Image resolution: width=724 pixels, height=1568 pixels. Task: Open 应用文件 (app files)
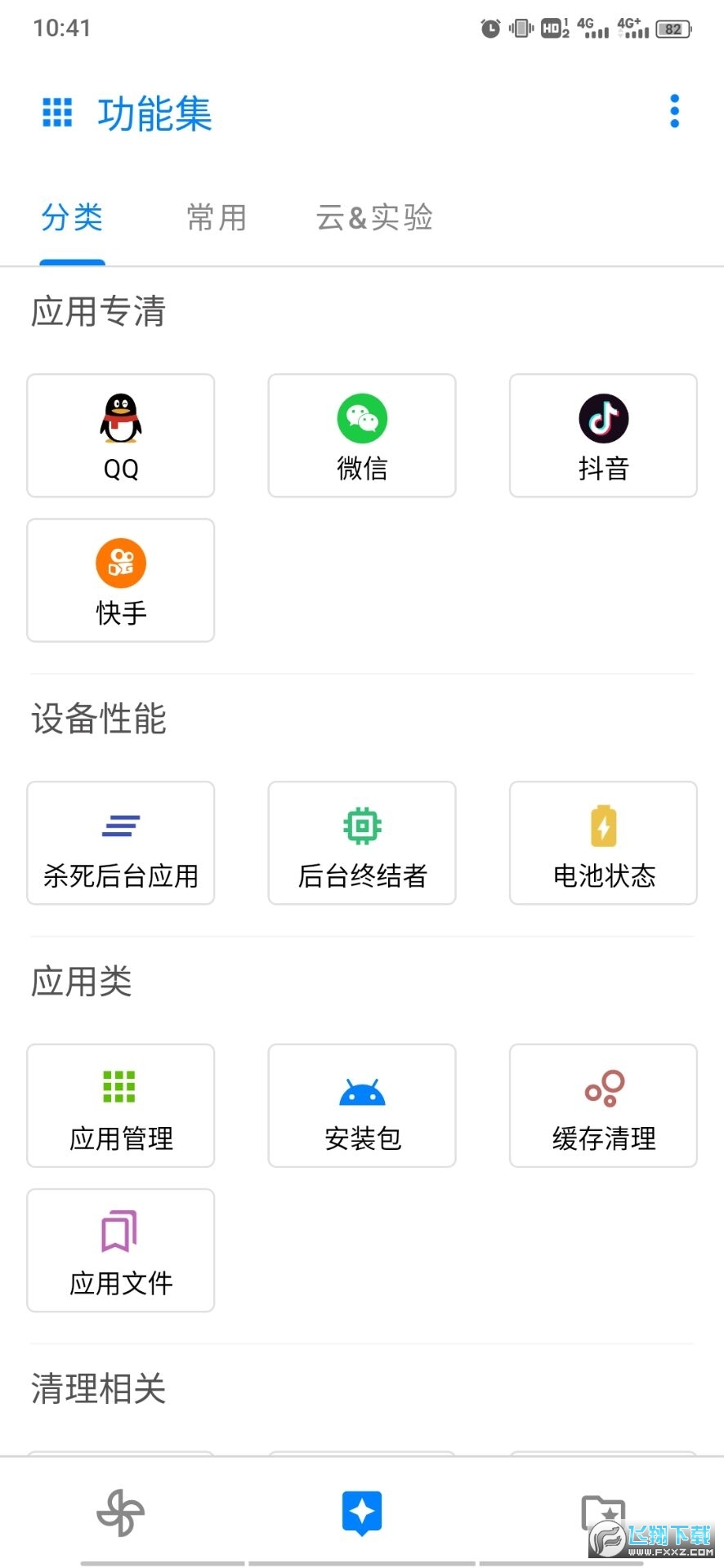120,1250
